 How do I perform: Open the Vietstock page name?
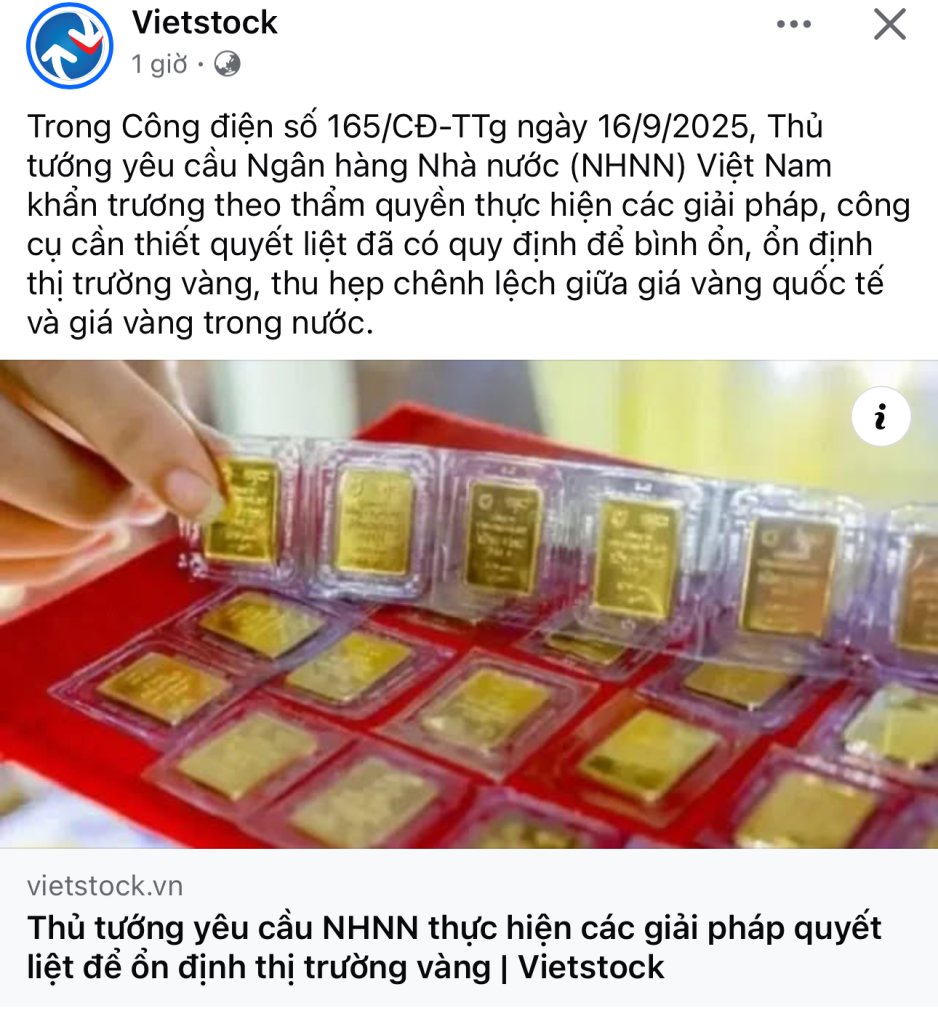coord(205,23)
